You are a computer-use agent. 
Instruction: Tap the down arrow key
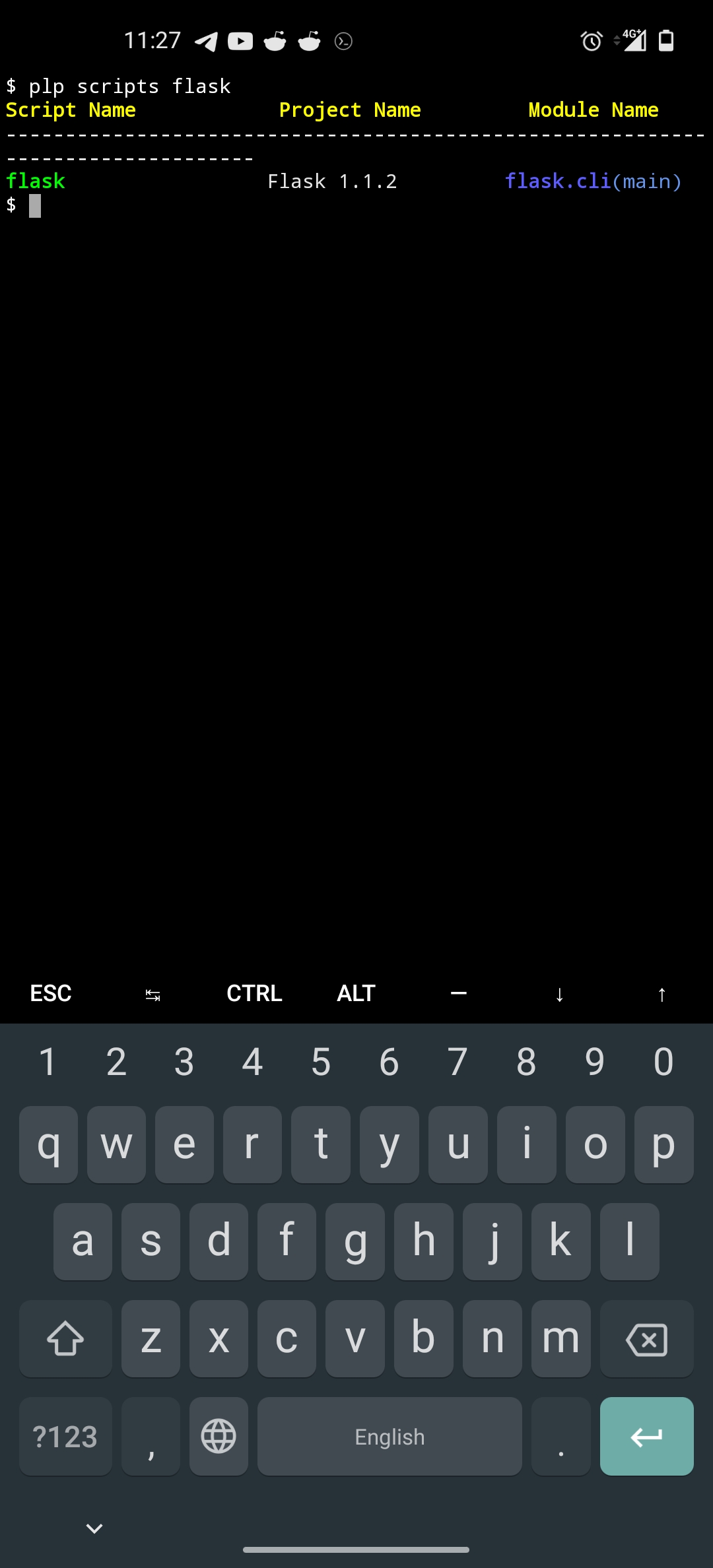coord(560,995)
